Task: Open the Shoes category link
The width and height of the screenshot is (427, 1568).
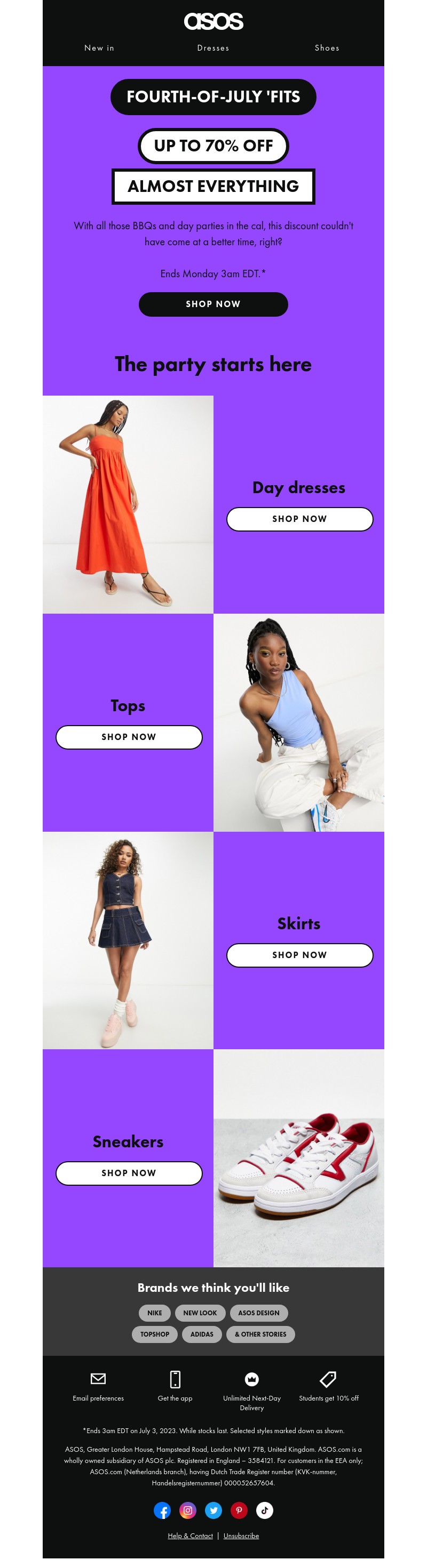Action: 327,48
